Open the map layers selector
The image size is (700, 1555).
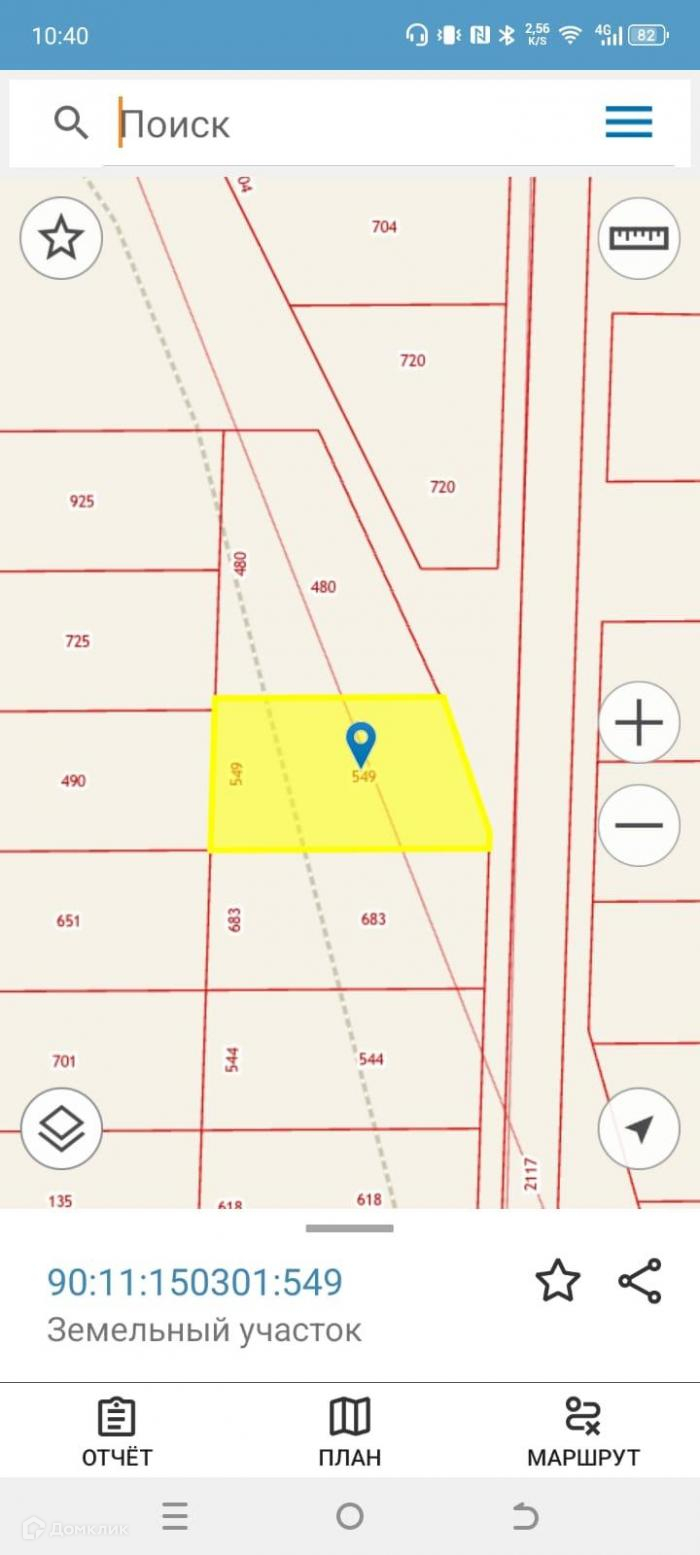coord(61,1129)
